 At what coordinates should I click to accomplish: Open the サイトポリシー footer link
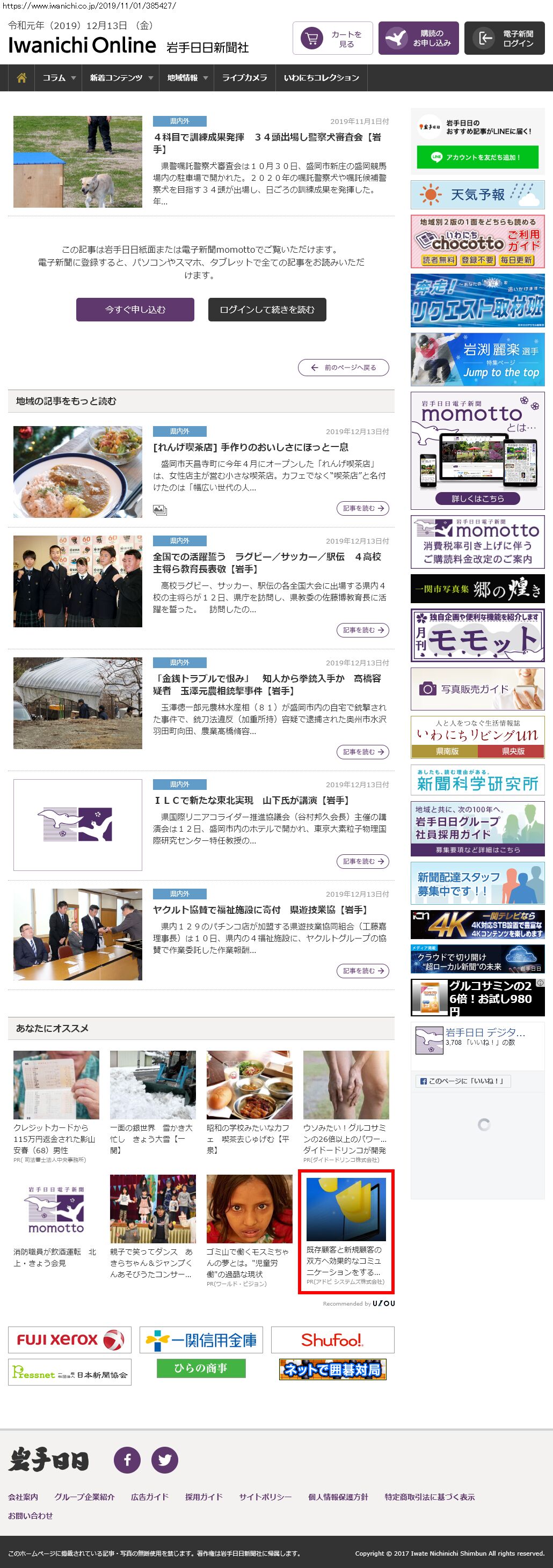pyautogui.click(x=265, y=1497)
